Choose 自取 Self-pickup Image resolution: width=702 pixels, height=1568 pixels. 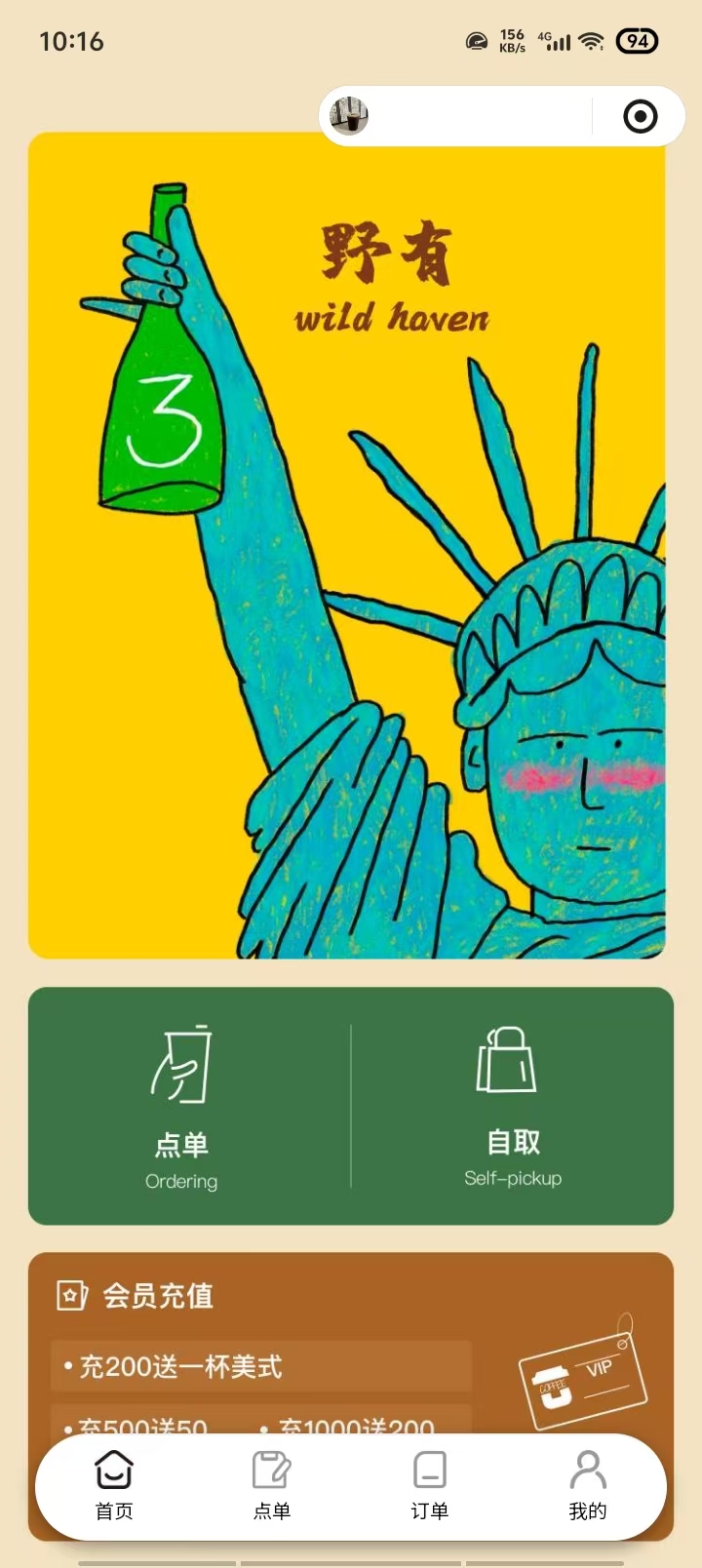tap(513, 1106)
